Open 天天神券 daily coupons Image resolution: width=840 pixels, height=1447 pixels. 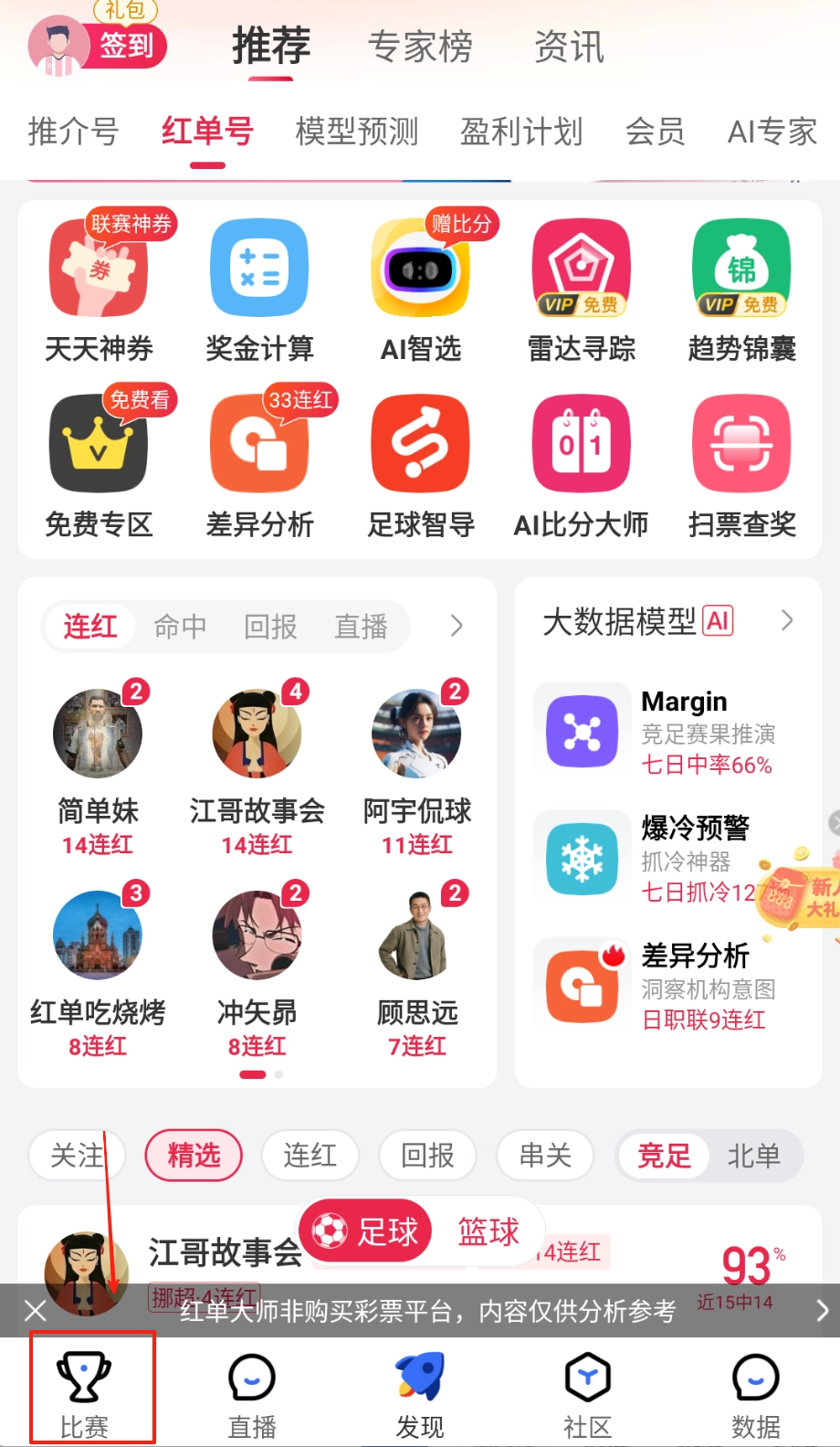click(99, 268)
